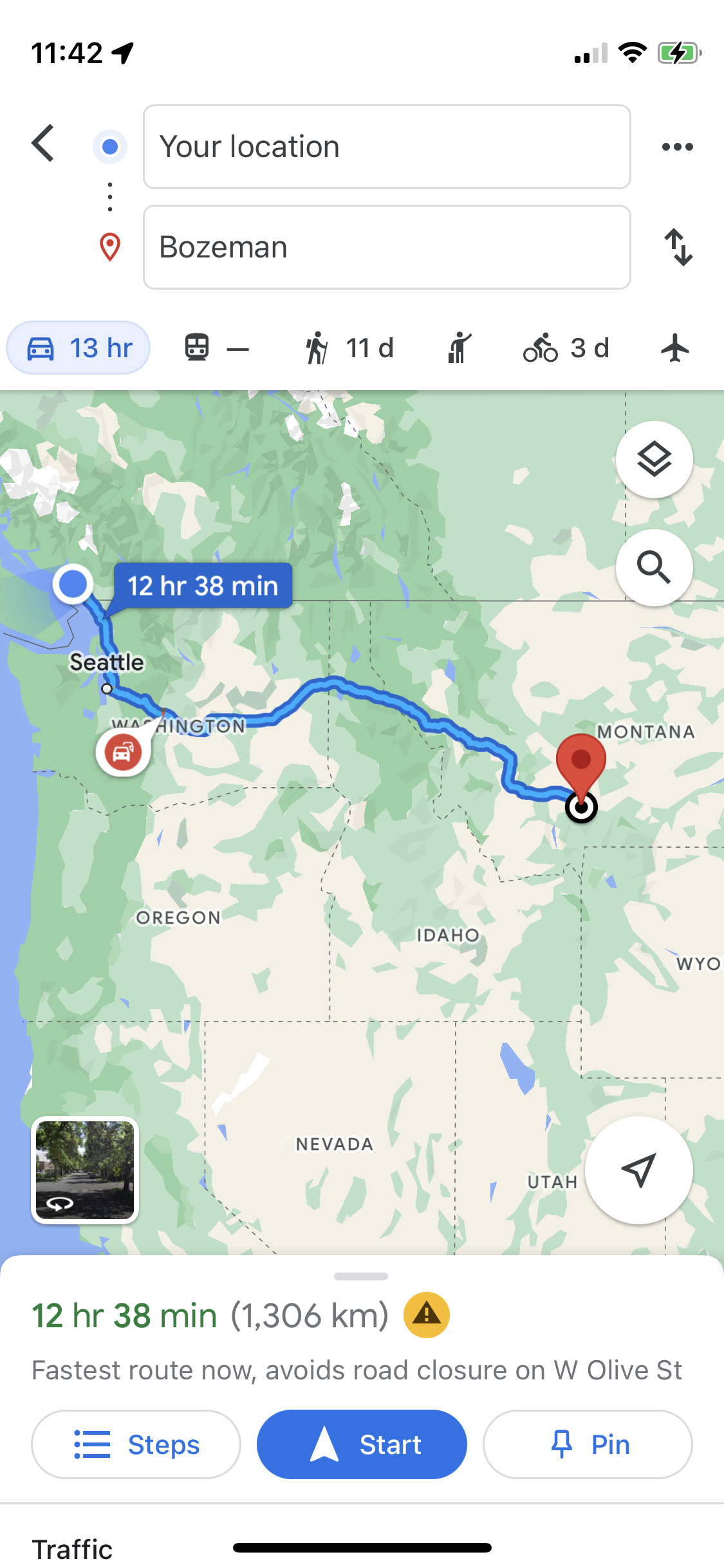The width and height of the screenshot is (724, 1568).
Task: Select the driving 13 hr mode
Action: [79, 348]
